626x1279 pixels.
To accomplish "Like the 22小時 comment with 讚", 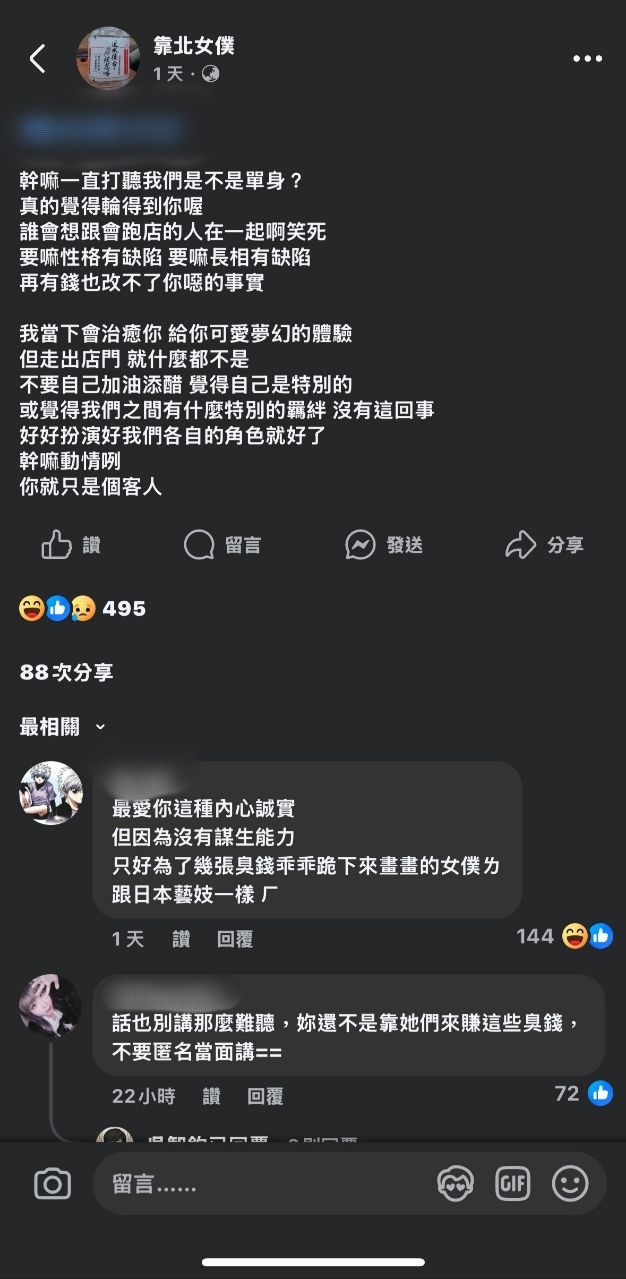I will [x=211, y=1096].
